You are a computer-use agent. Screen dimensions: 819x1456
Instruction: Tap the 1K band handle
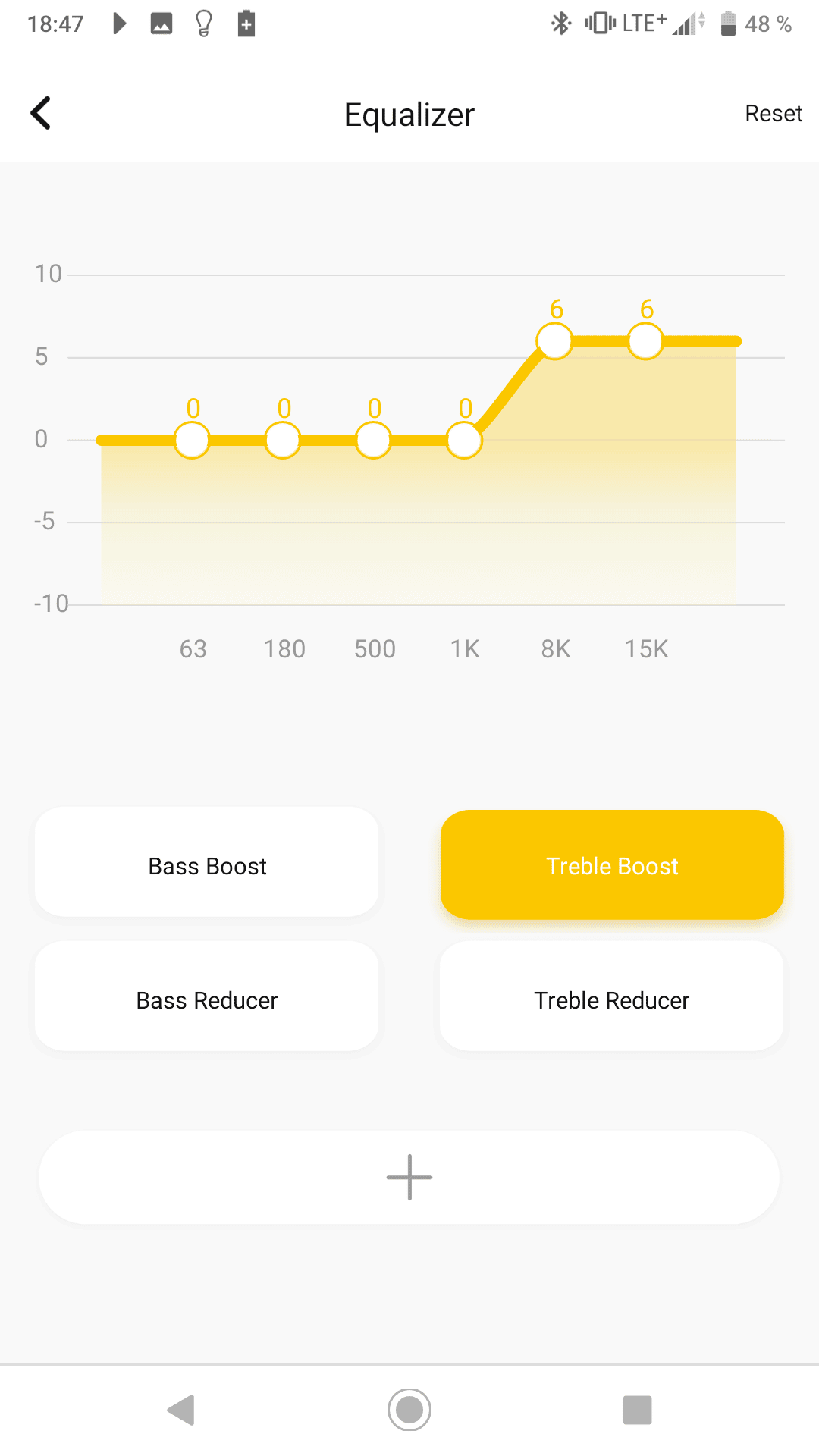click(x=464, y=440)
